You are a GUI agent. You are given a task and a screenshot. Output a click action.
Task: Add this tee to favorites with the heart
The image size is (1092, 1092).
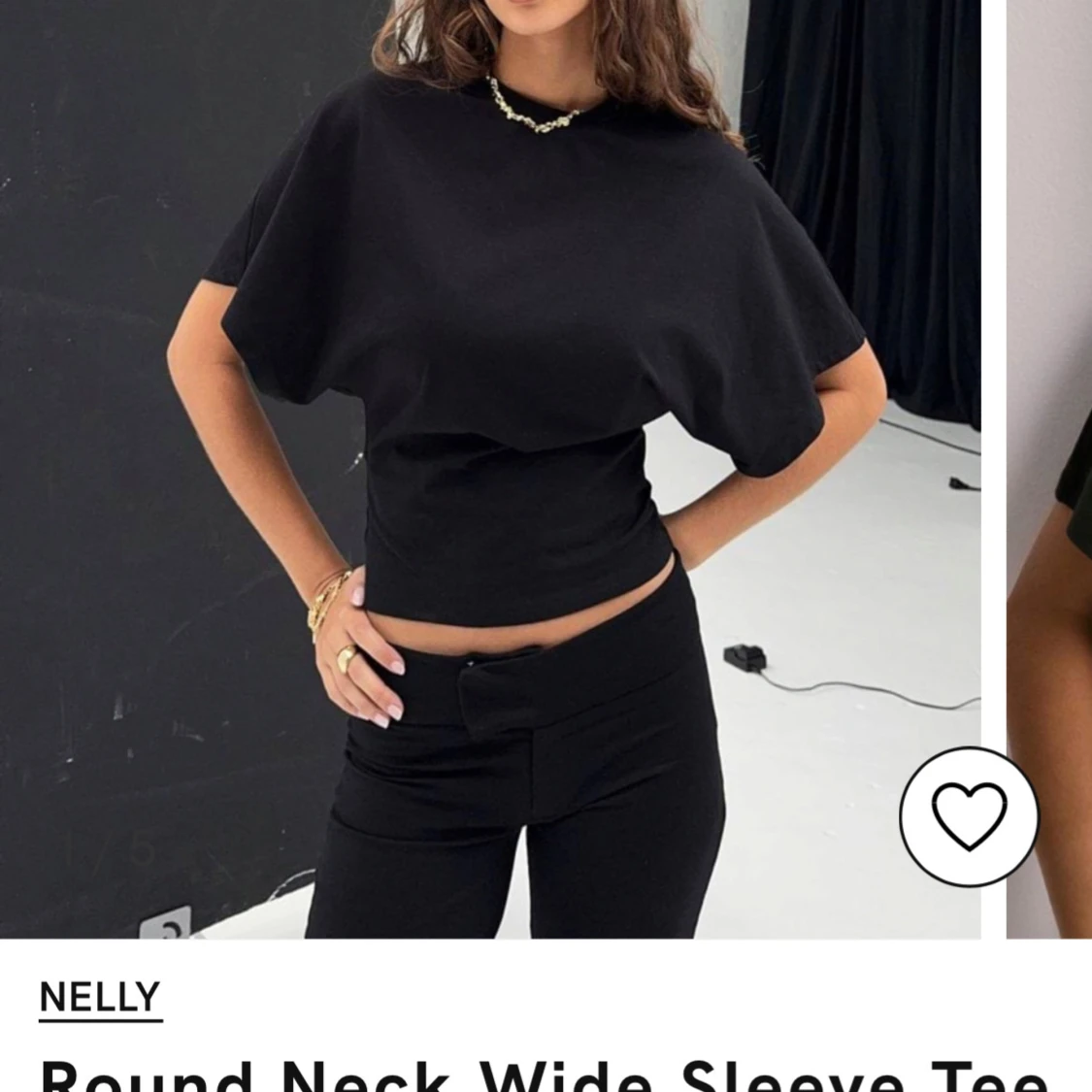969,816
